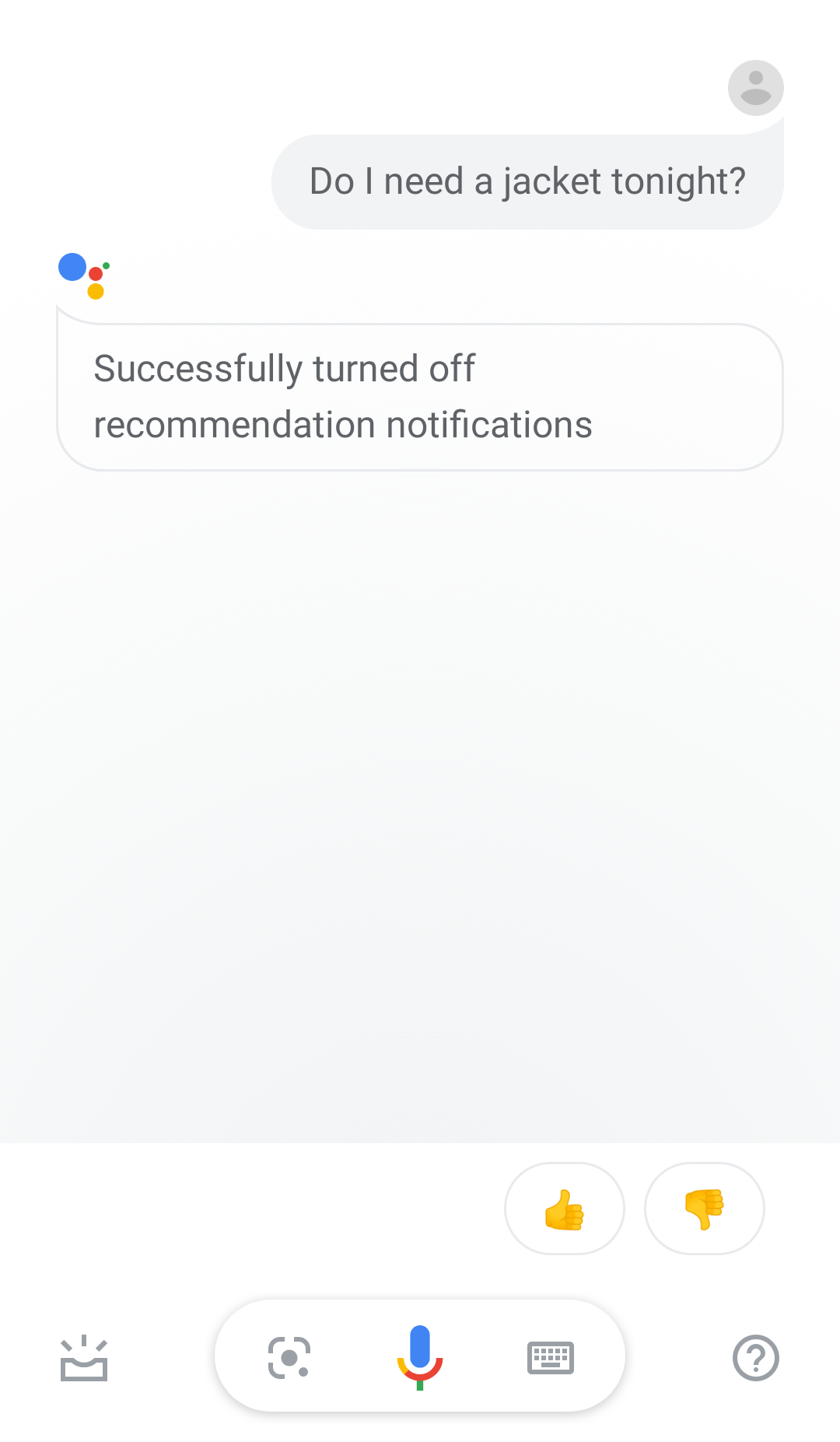Launch Google Lens camera search
840x1442 pixels.
[x=289, y=1358]
